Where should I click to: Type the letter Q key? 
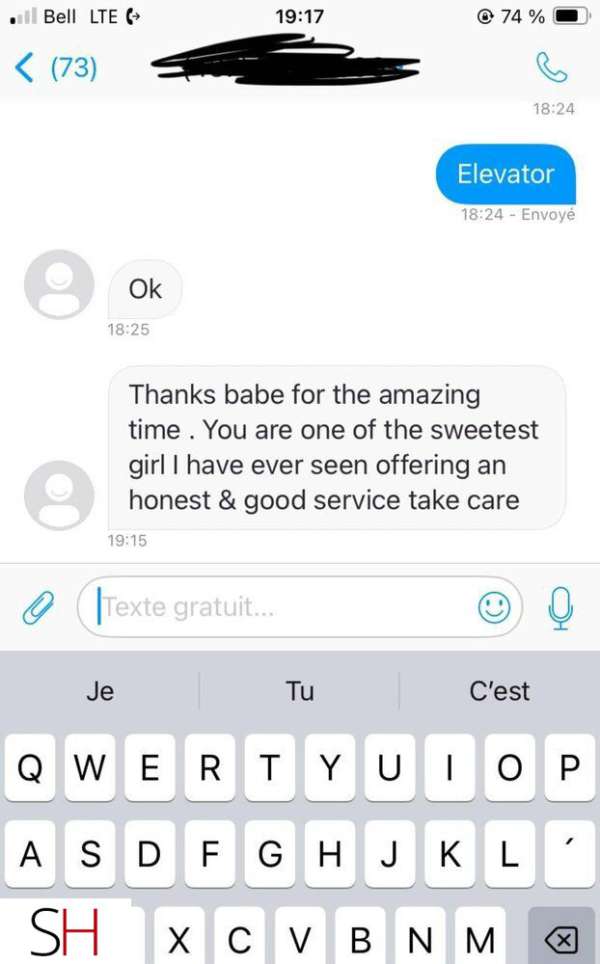[x=30, y=768]
